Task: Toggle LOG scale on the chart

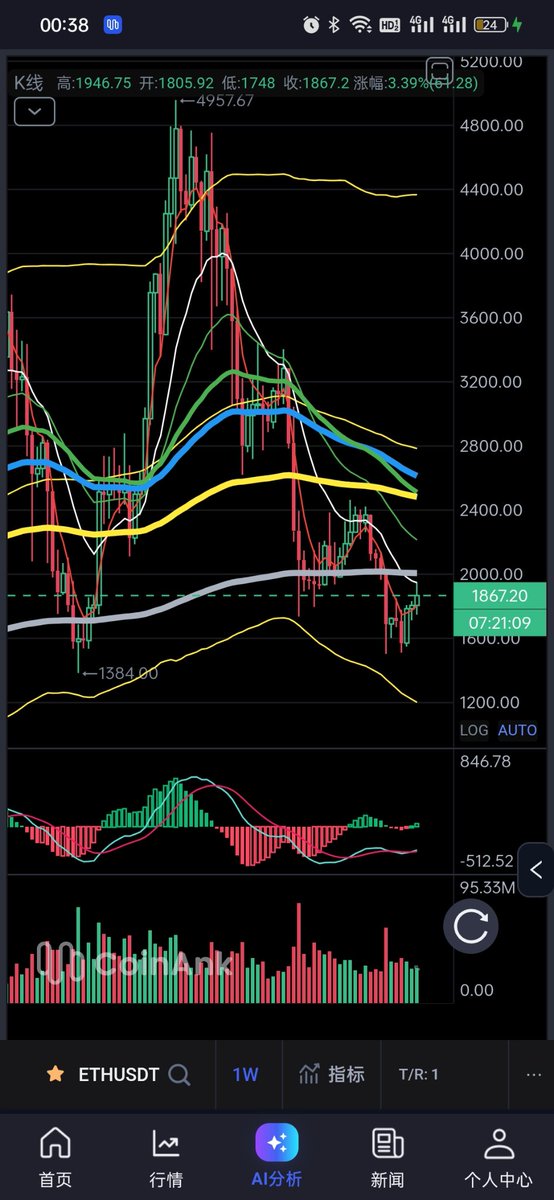Action: coord(474,730)
